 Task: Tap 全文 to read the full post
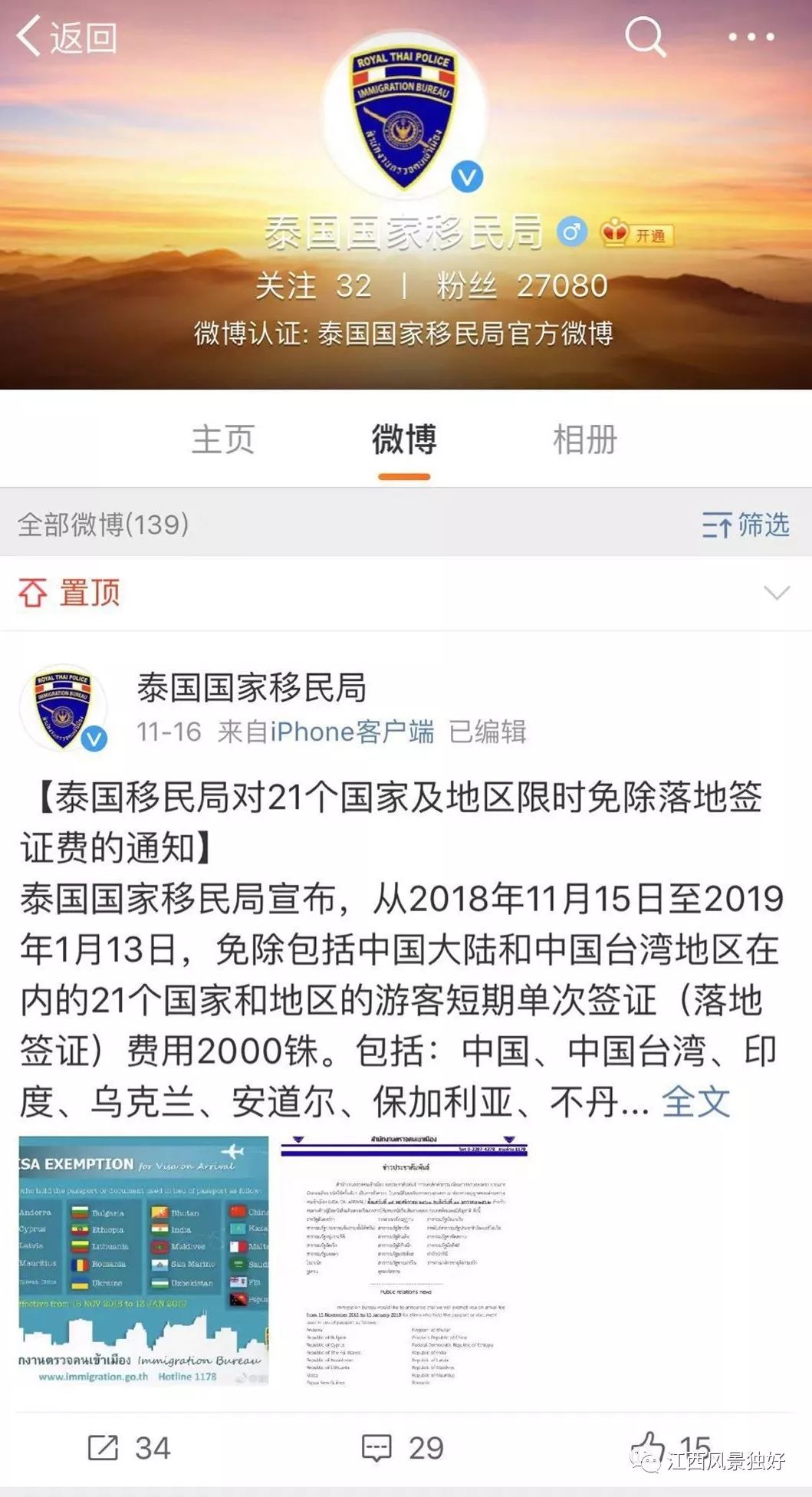point(695,1102)
